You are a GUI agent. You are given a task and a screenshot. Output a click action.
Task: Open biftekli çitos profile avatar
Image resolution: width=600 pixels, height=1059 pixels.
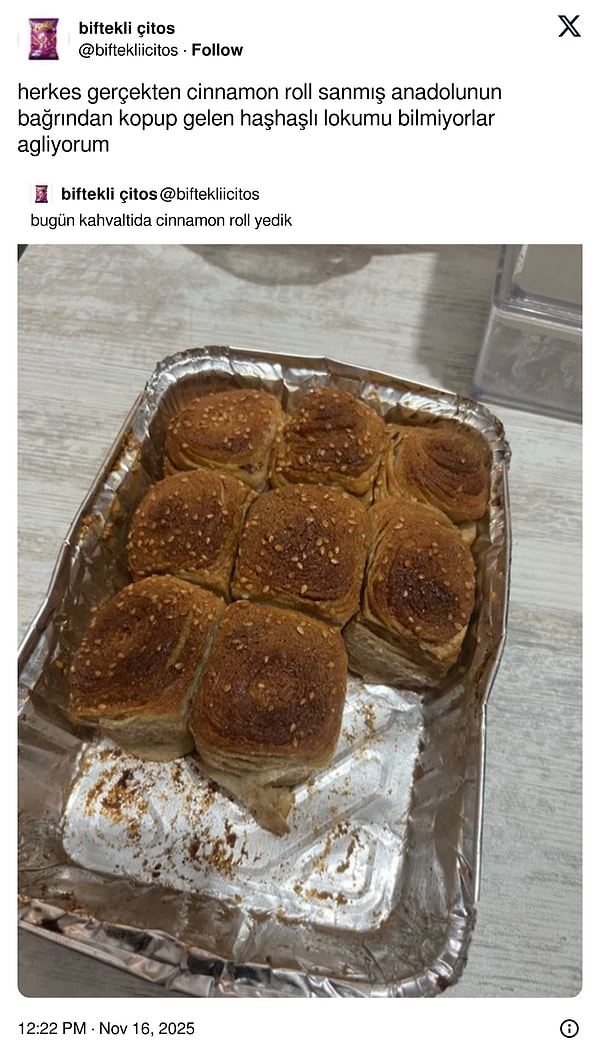tap(43, 38)
